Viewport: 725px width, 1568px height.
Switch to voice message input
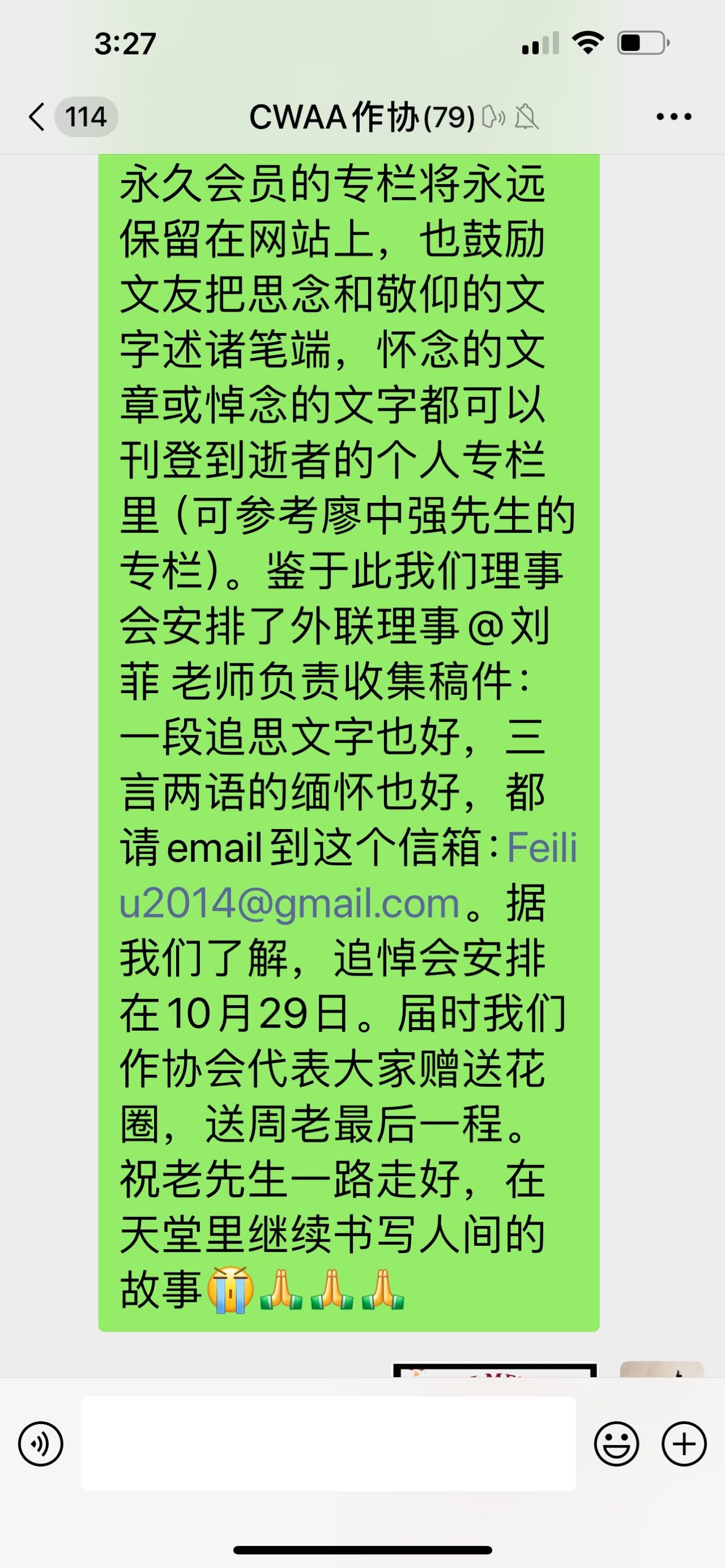pos(41,1443)
